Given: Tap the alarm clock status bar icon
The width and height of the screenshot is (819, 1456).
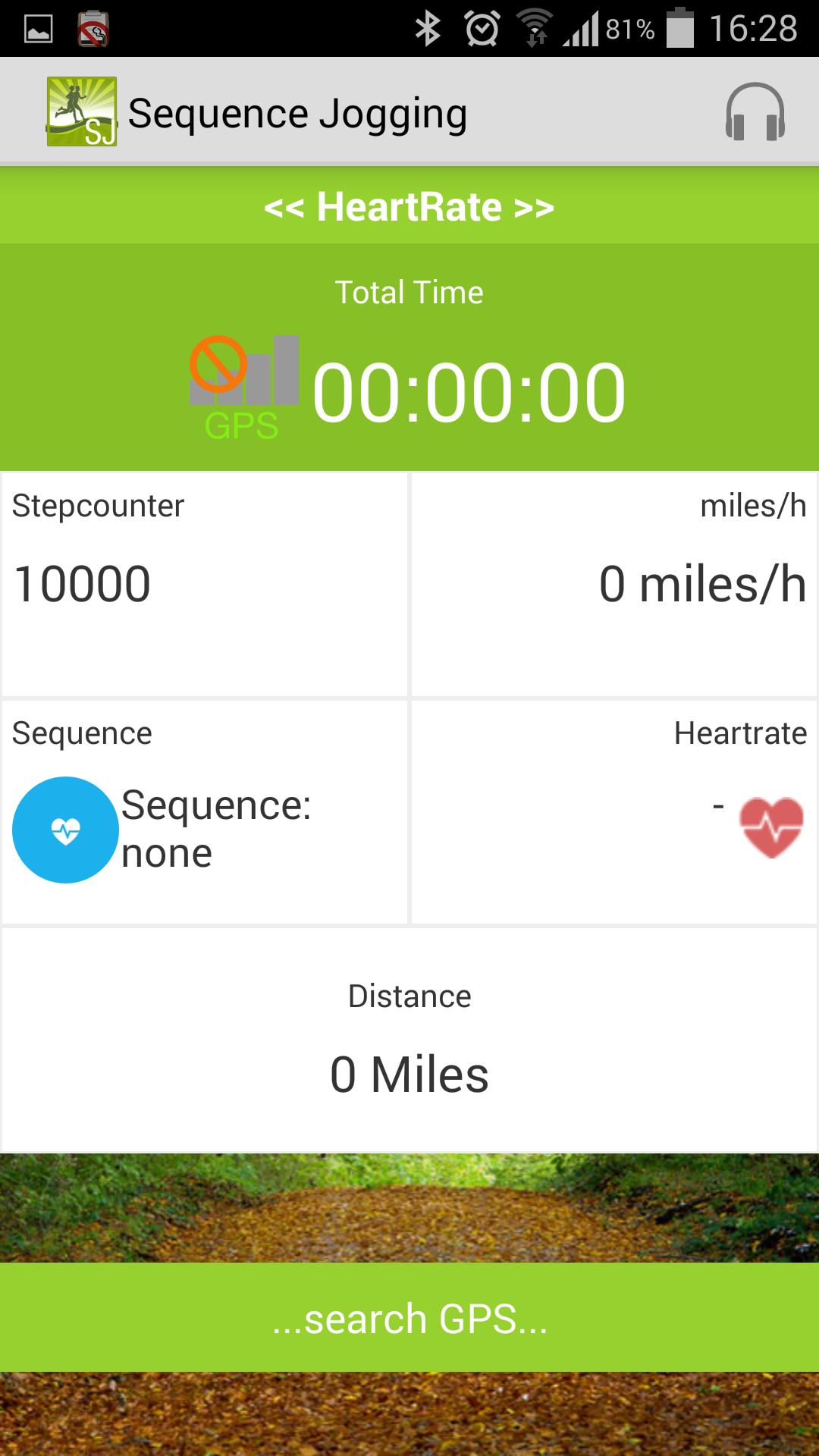Looking at the screenshot, I should [x=480, y=25].
